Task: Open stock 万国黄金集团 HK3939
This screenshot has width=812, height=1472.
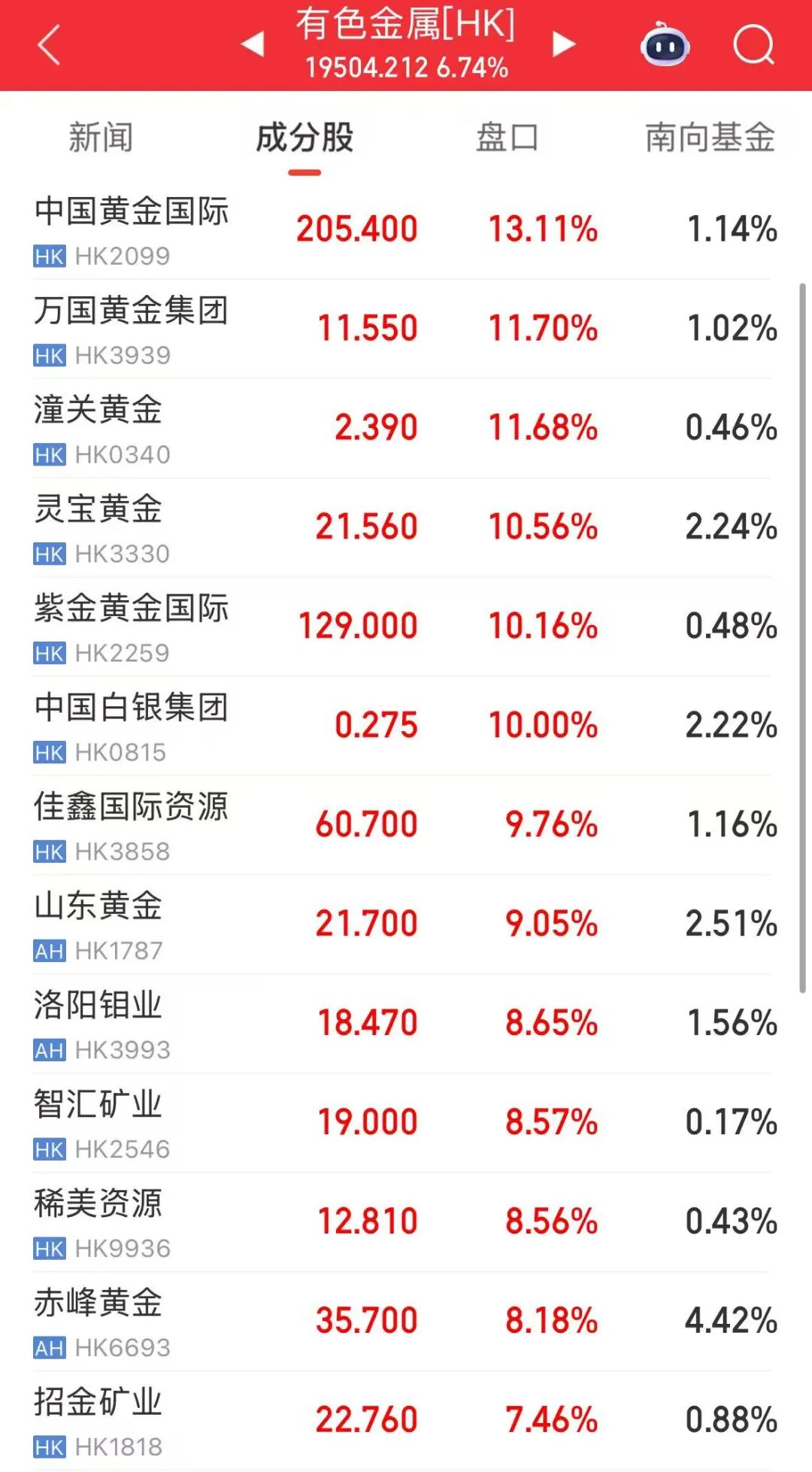Action: tap(406, 329)
